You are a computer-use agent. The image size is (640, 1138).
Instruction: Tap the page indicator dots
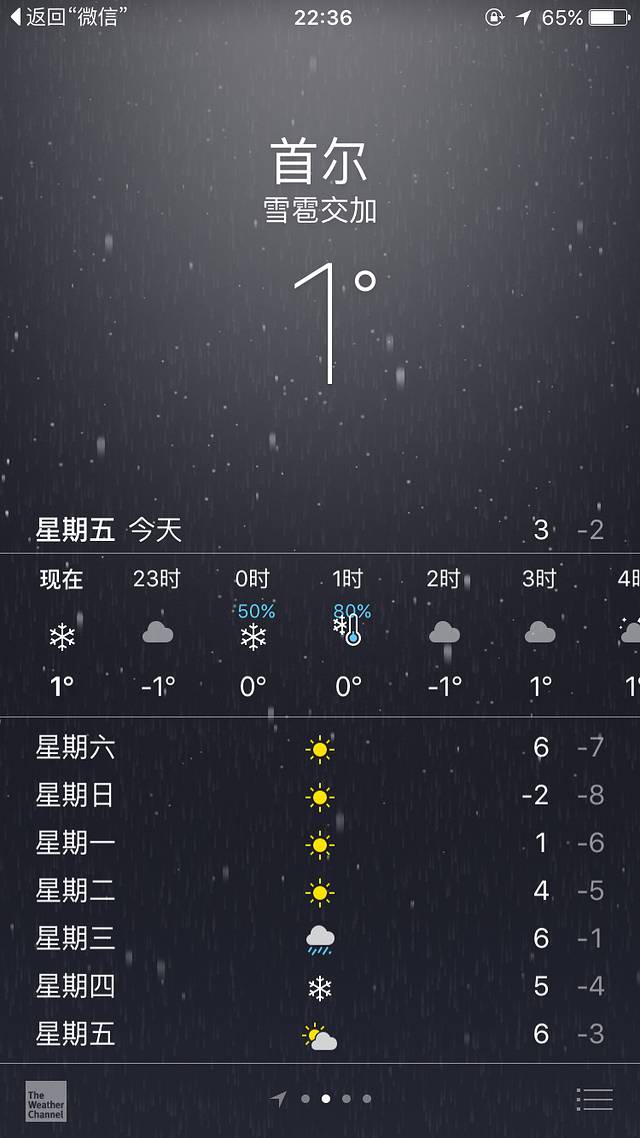(x=326, y=1099)
